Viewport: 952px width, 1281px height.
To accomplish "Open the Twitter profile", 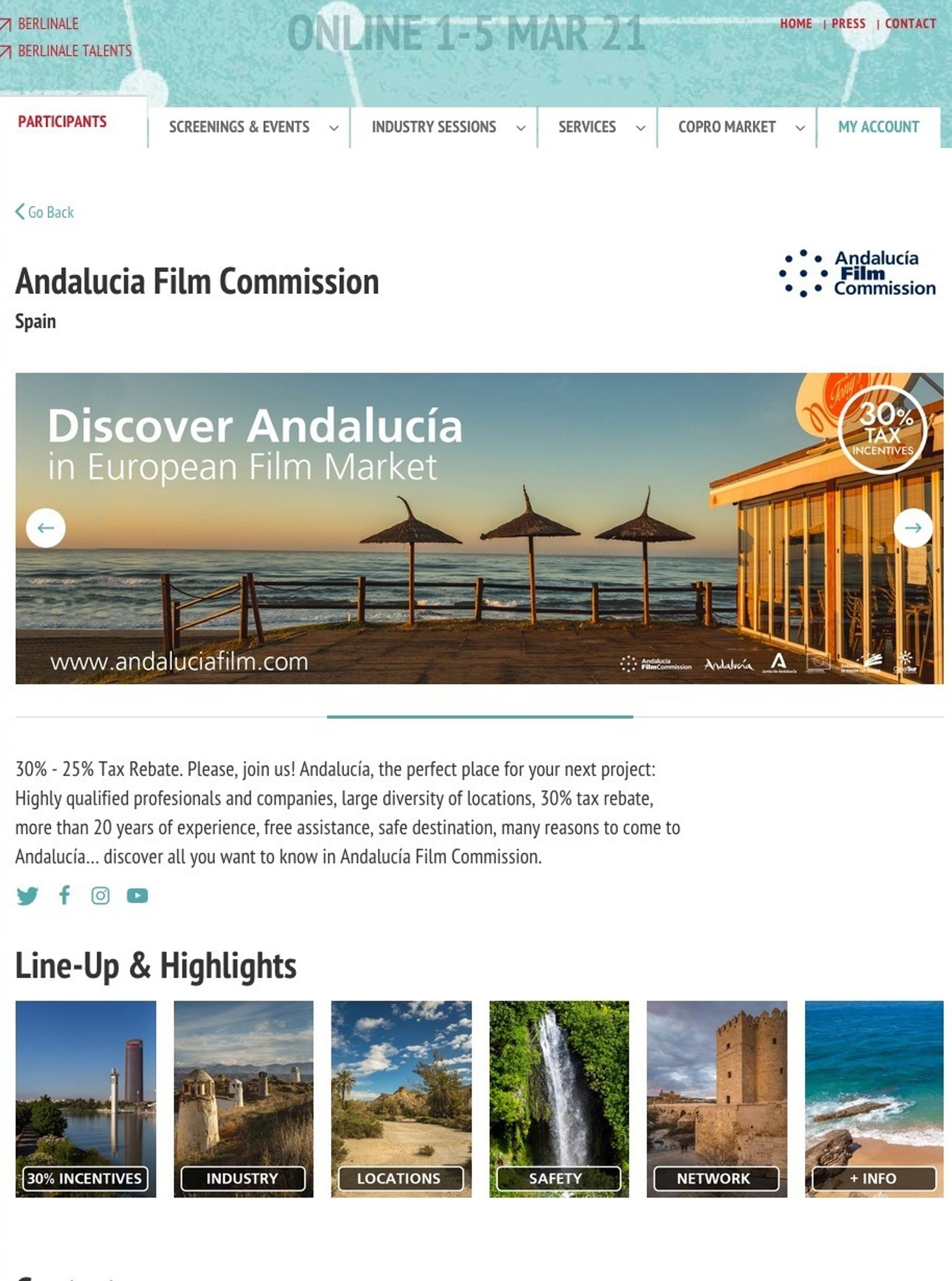I will click(27, 895).
